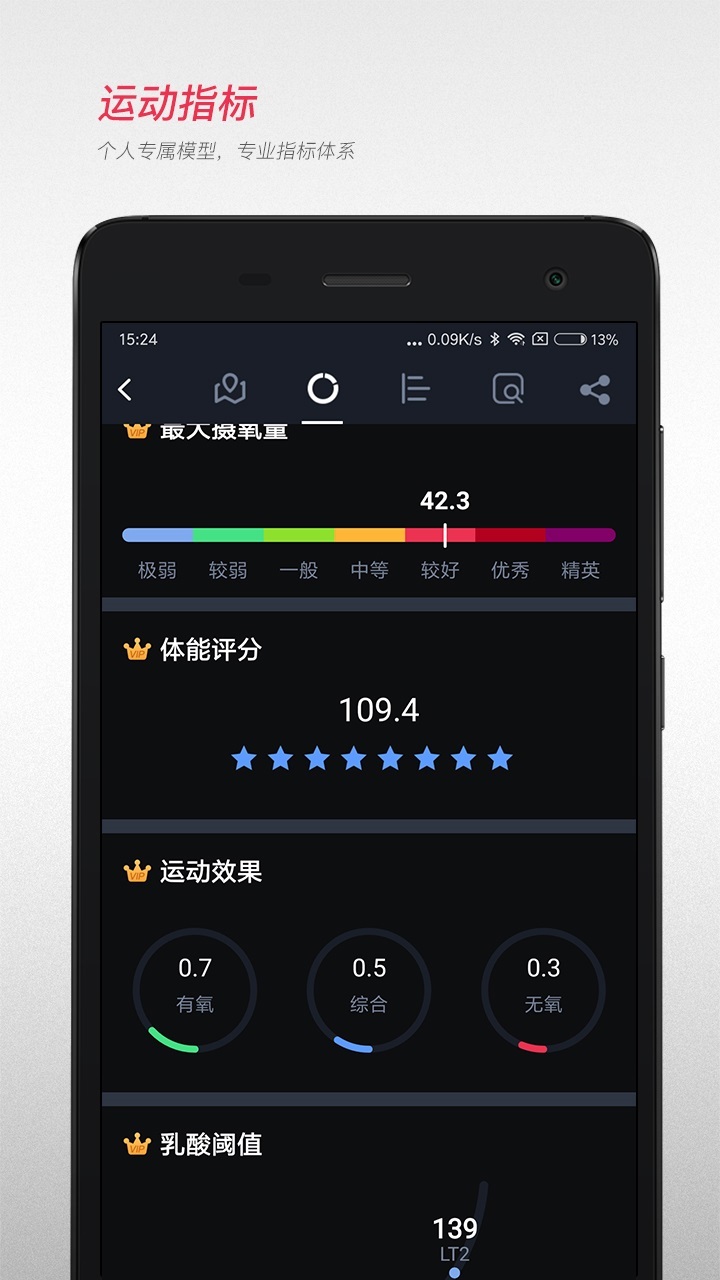Tap the Wi-Fi status icon
The height and width of the screenshot is (1280, 720).
coord(516,339)
